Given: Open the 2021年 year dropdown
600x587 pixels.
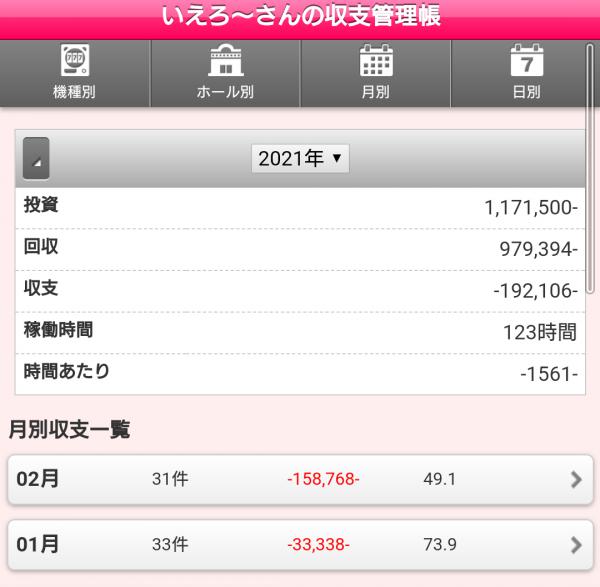Looking at the screenshot, I should click(x=300, y=158).
